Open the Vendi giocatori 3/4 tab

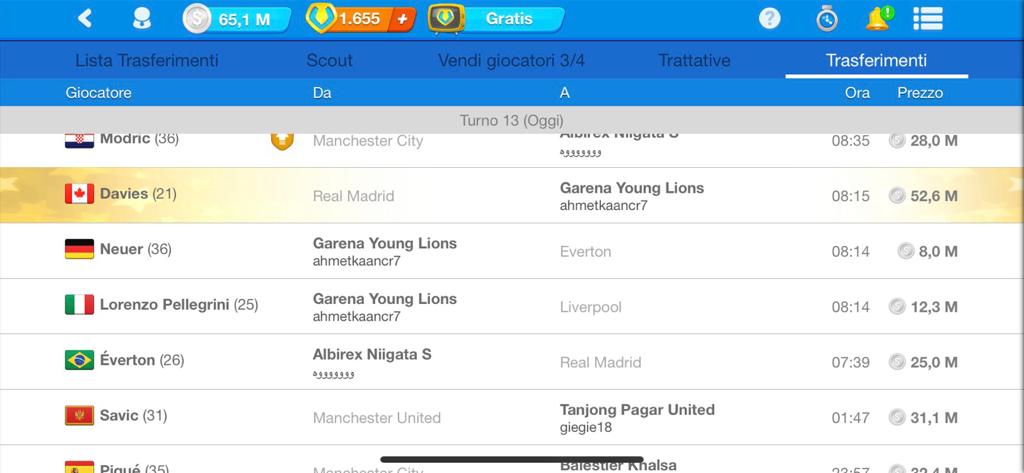[511, 60]
